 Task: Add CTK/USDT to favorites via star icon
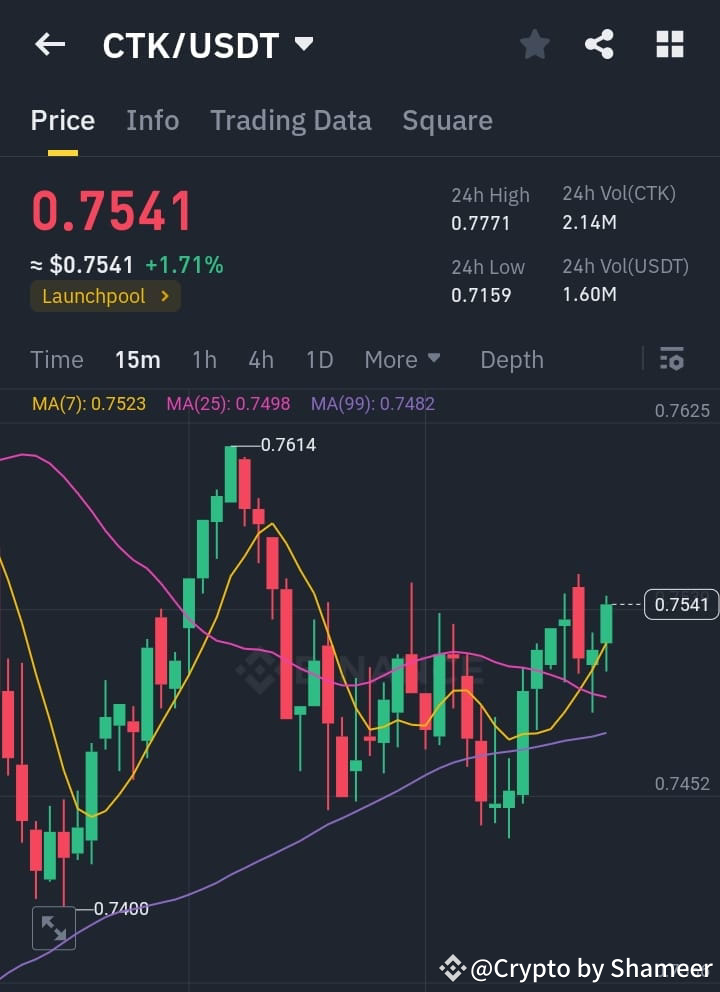pyautogui.click(x=534, y=44)
